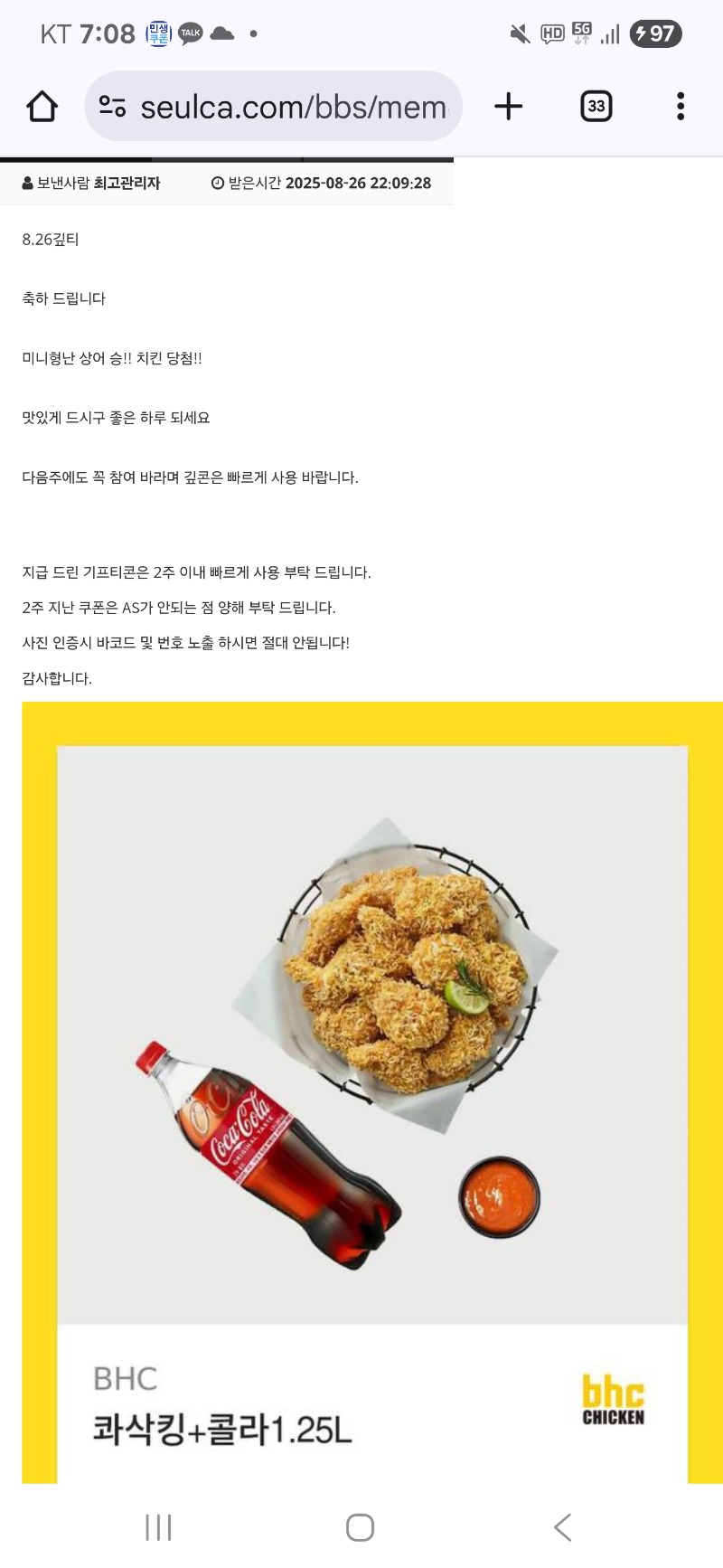723x1568 pixels.
Task: Go to the browser home page
Action: click(x=42, y=107)
